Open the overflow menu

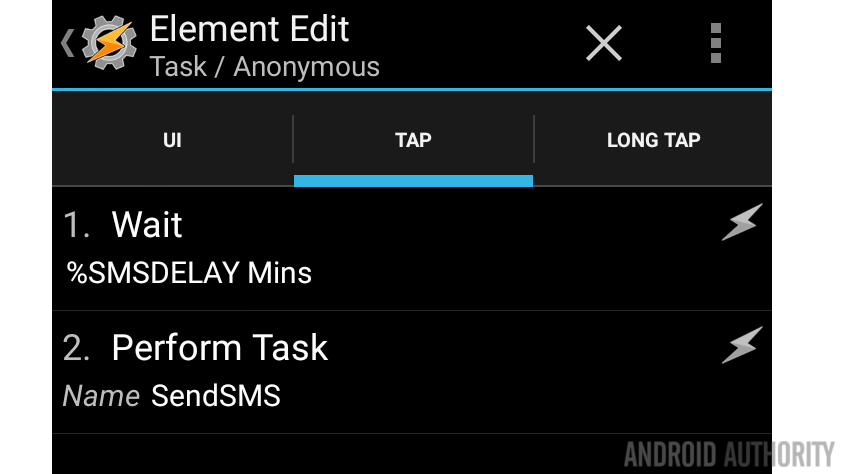[x=715, y=44]
